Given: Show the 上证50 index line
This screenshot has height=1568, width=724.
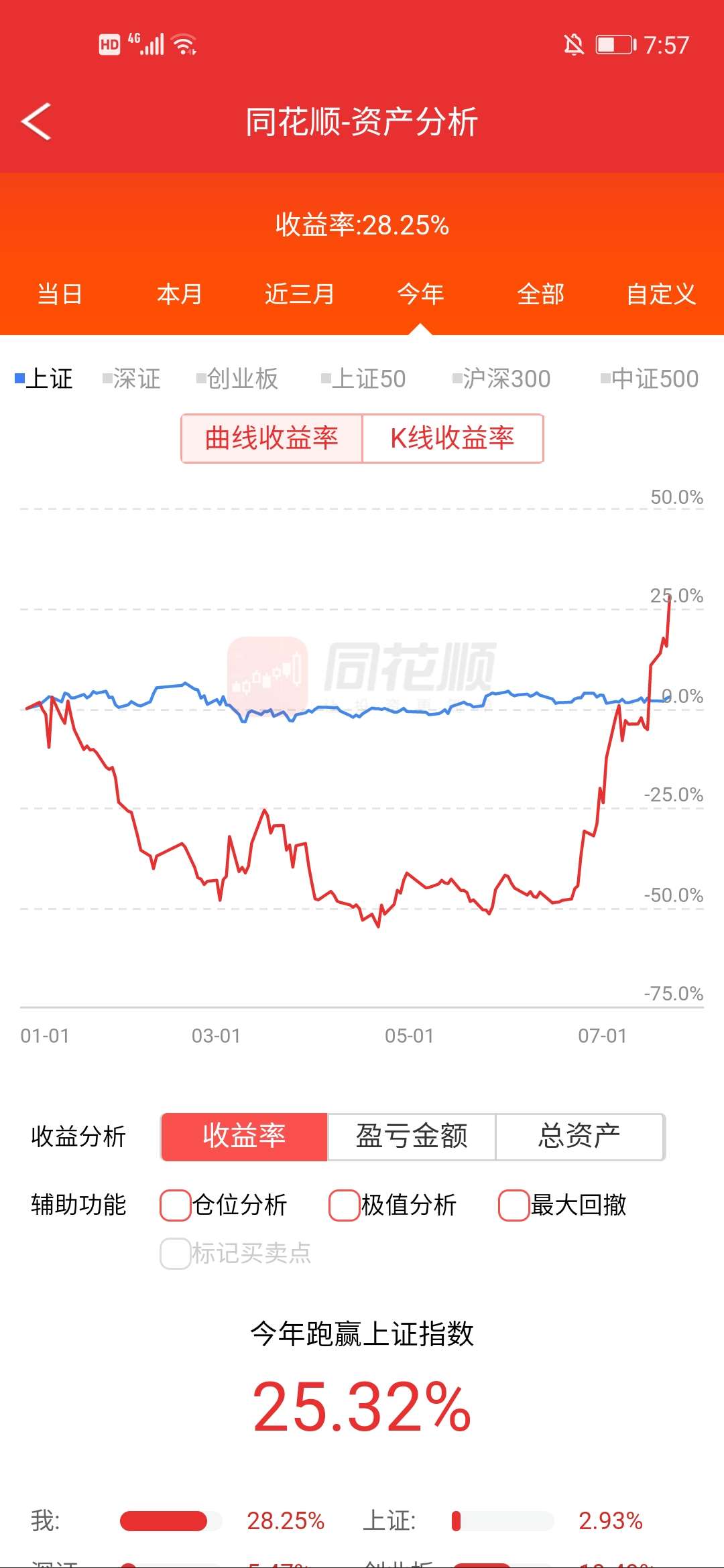Looking at the screenshot, I should click(363, 379).
